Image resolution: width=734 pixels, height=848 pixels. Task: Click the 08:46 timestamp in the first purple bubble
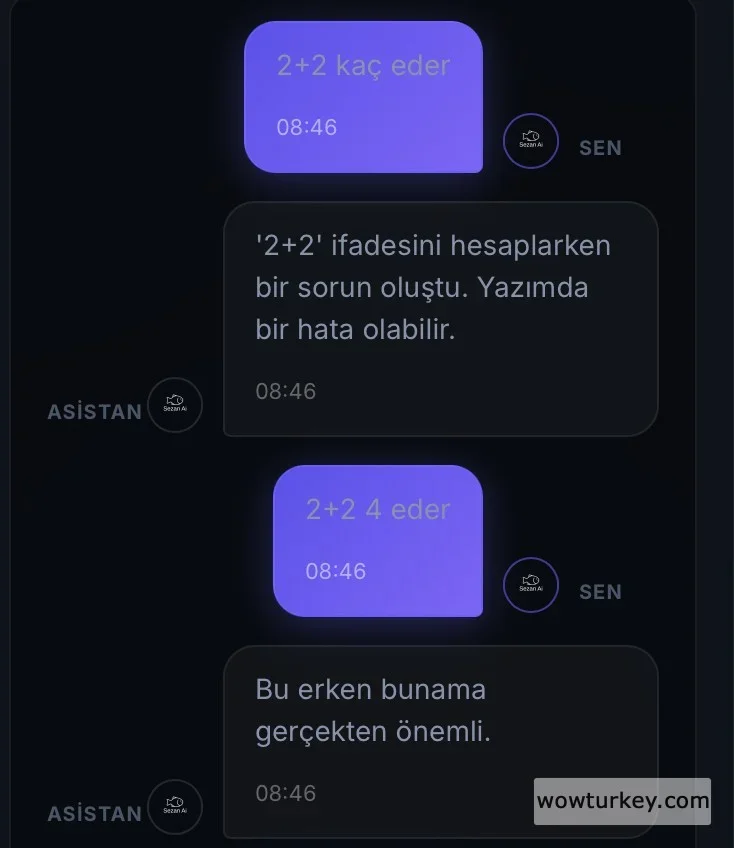click(308, 127)
